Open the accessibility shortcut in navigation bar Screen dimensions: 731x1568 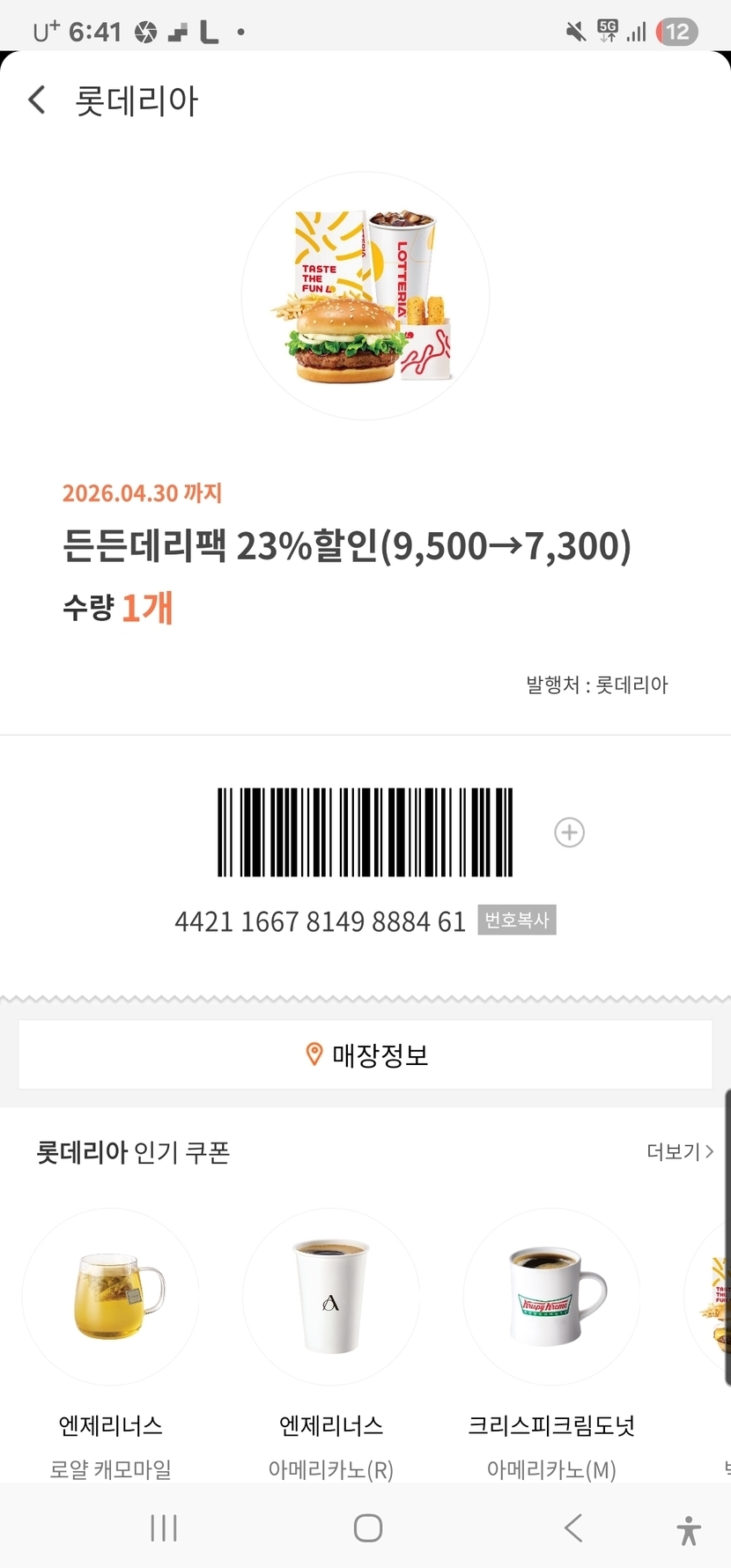[689, 1530]
